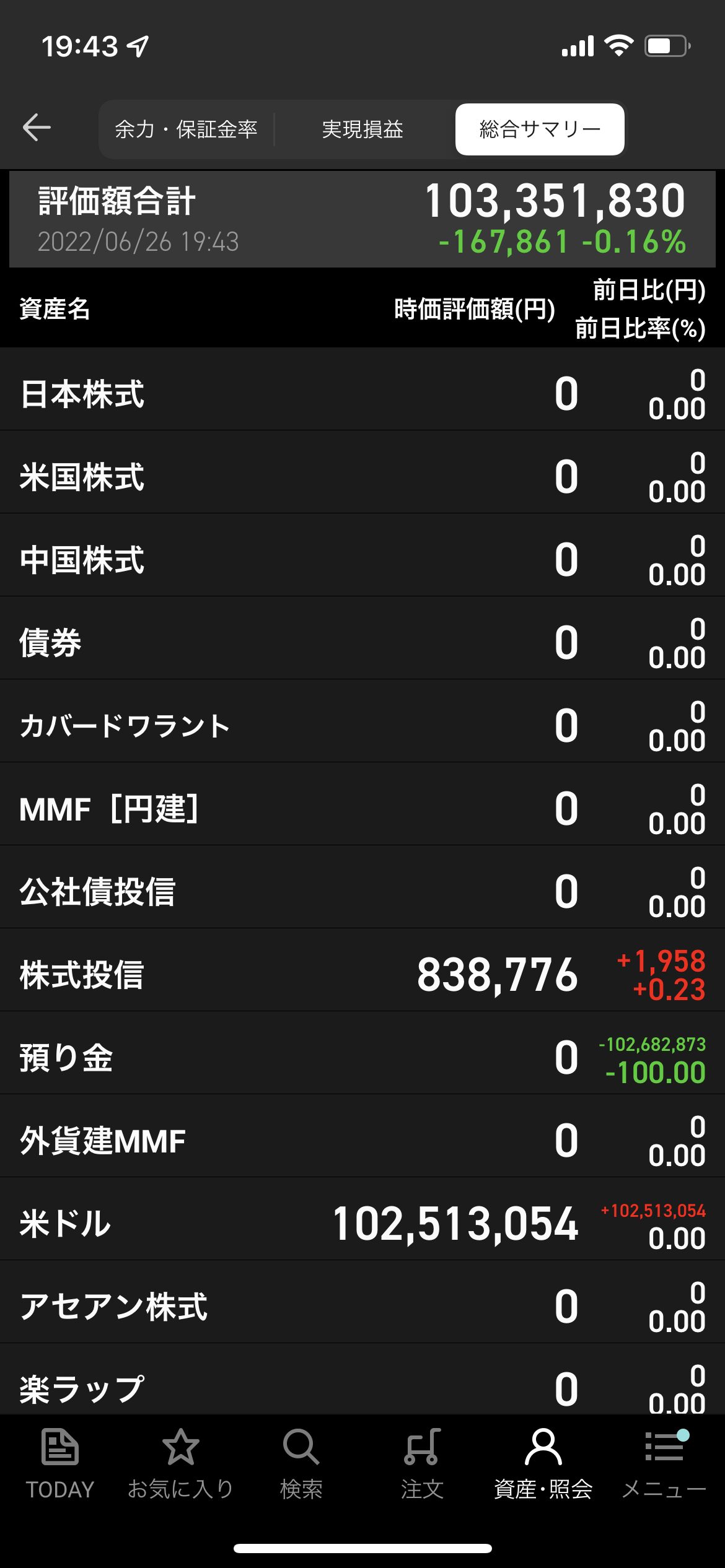Screen dimensions: 725x1568
Task: Select the 総合サマリー tab
Action: tap(540, 129)
